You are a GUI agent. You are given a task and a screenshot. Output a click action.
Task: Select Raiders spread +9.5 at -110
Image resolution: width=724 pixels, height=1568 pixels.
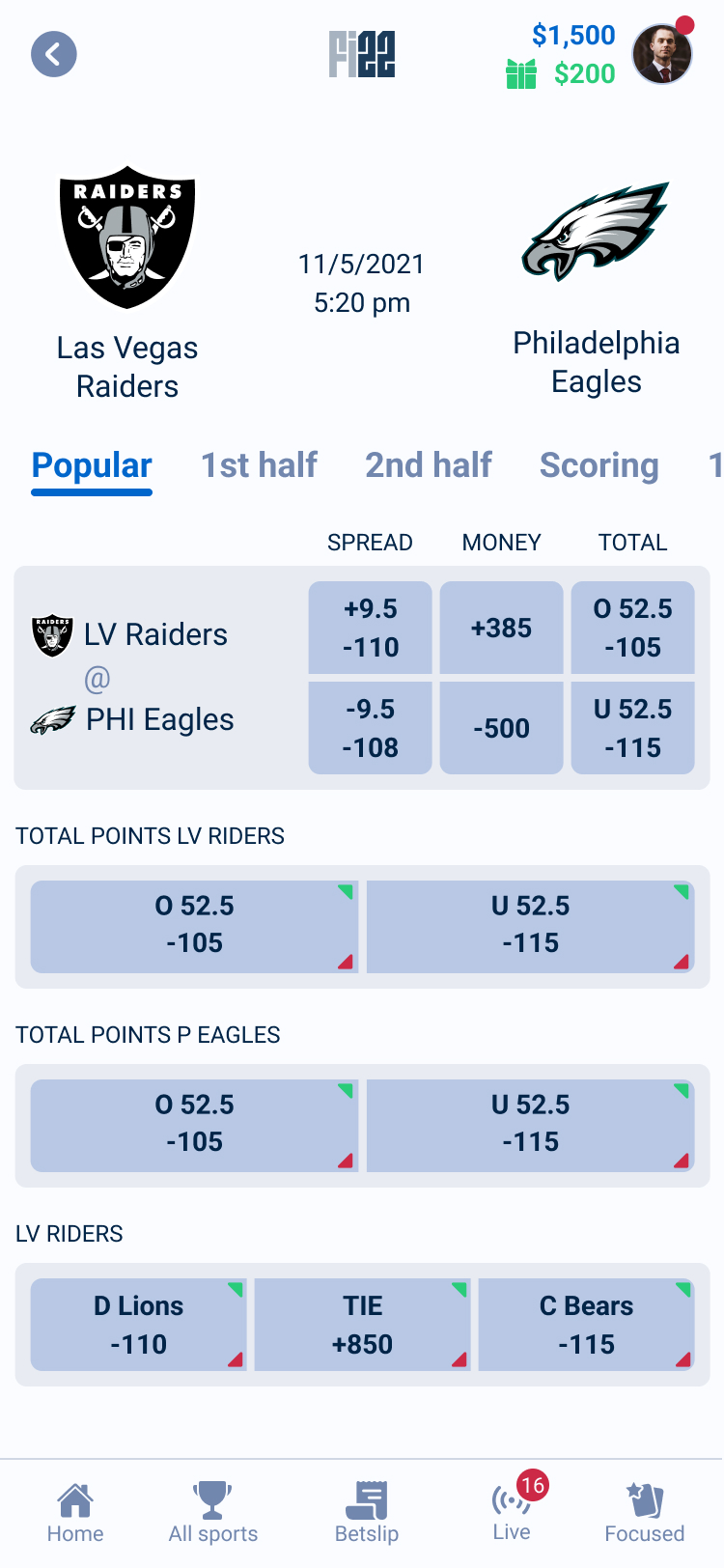tap(370, 628)
